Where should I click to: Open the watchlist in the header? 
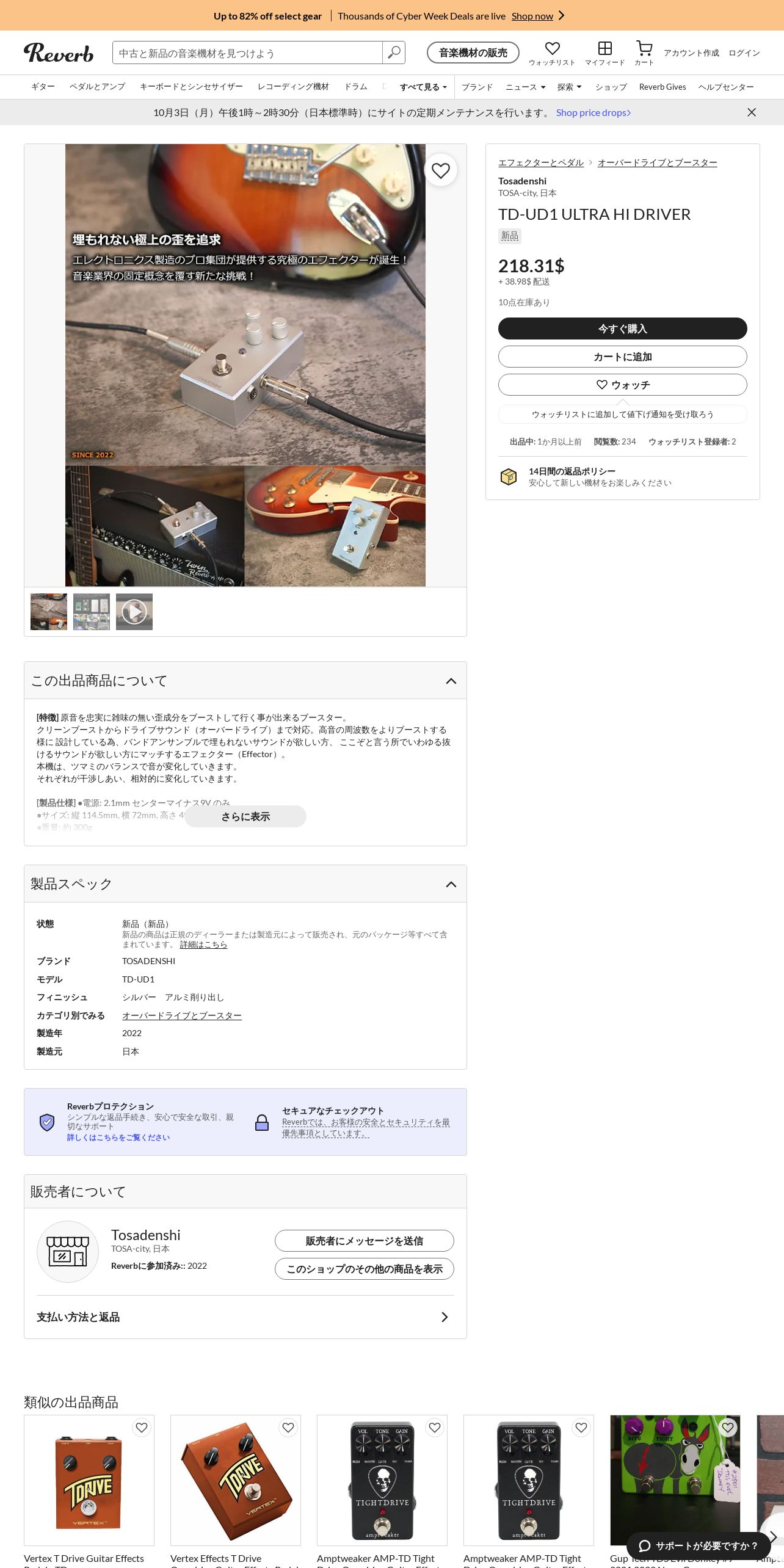tap(552, 53)
